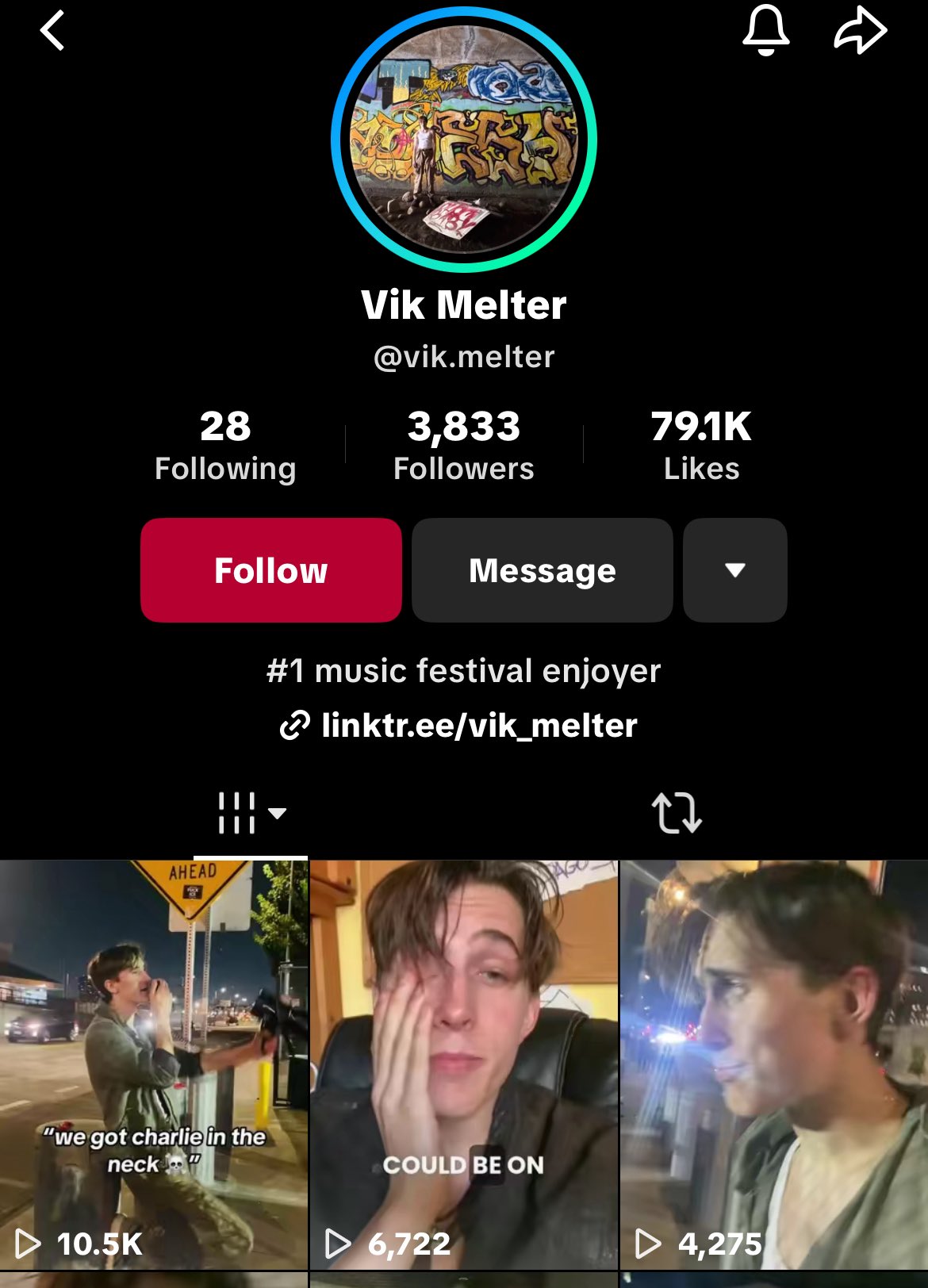Viewport: 928px width, 1288px height.
Task: Follow Vik Melter
Action: click(x=271, y=570)
